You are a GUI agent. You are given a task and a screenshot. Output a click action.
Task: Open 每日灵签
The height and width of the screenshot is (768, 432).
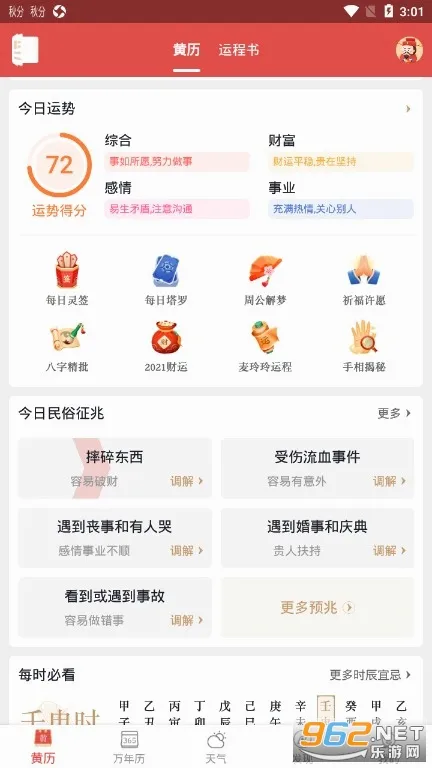coord(67,279)
